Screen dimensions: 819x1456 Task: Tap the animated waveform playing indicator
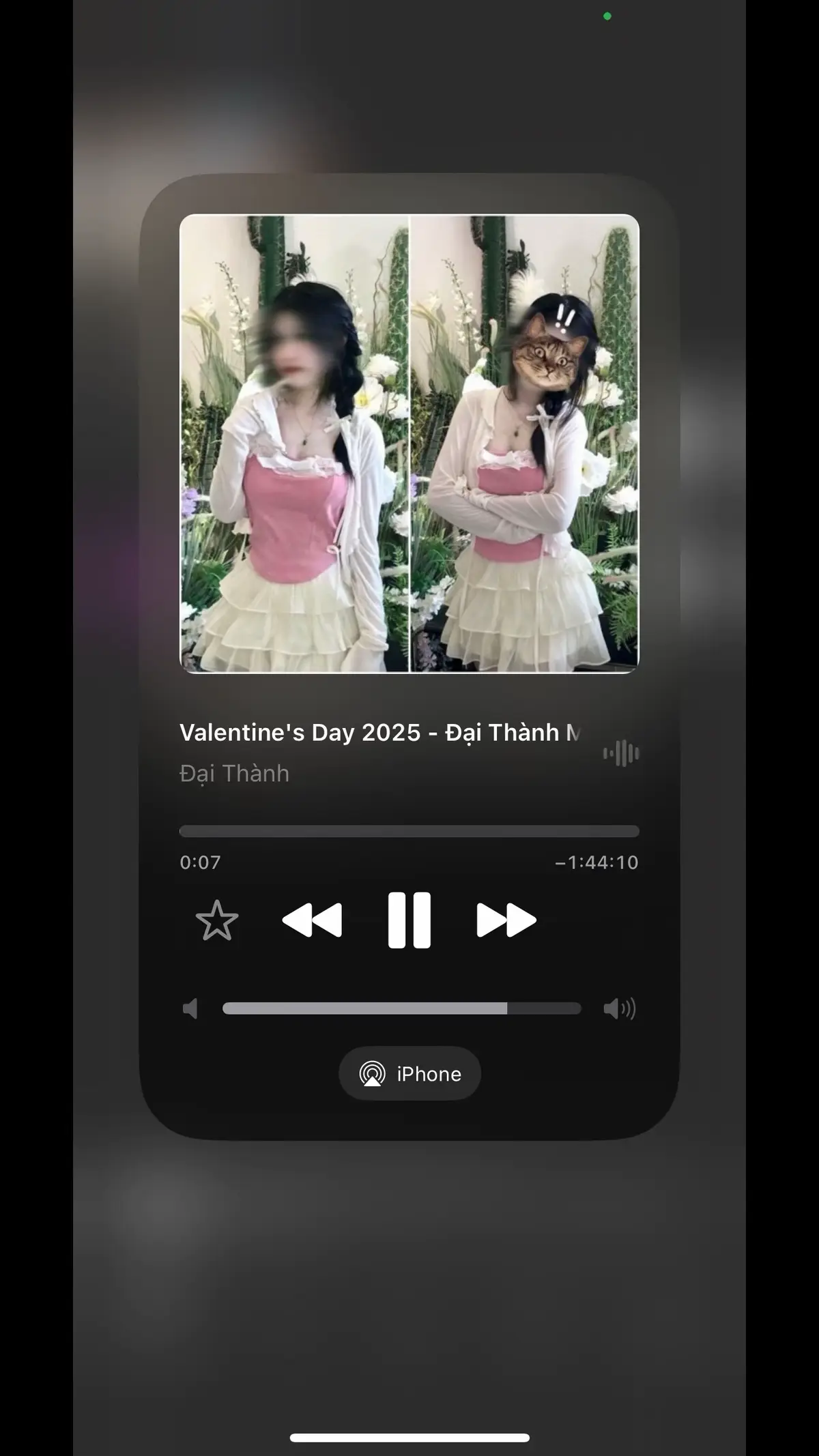click(621, 753)
